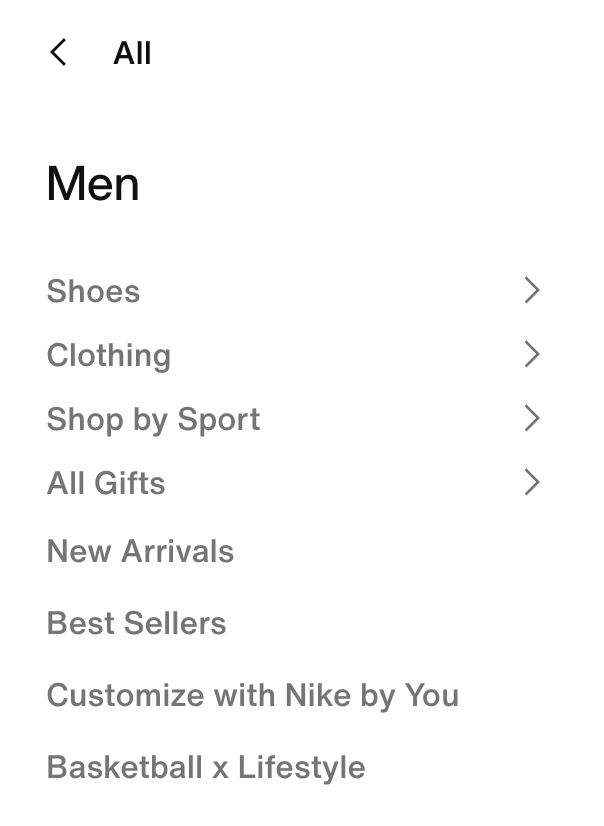
Task: Open the Shoes submenu
Action: (x=93, y=291)
